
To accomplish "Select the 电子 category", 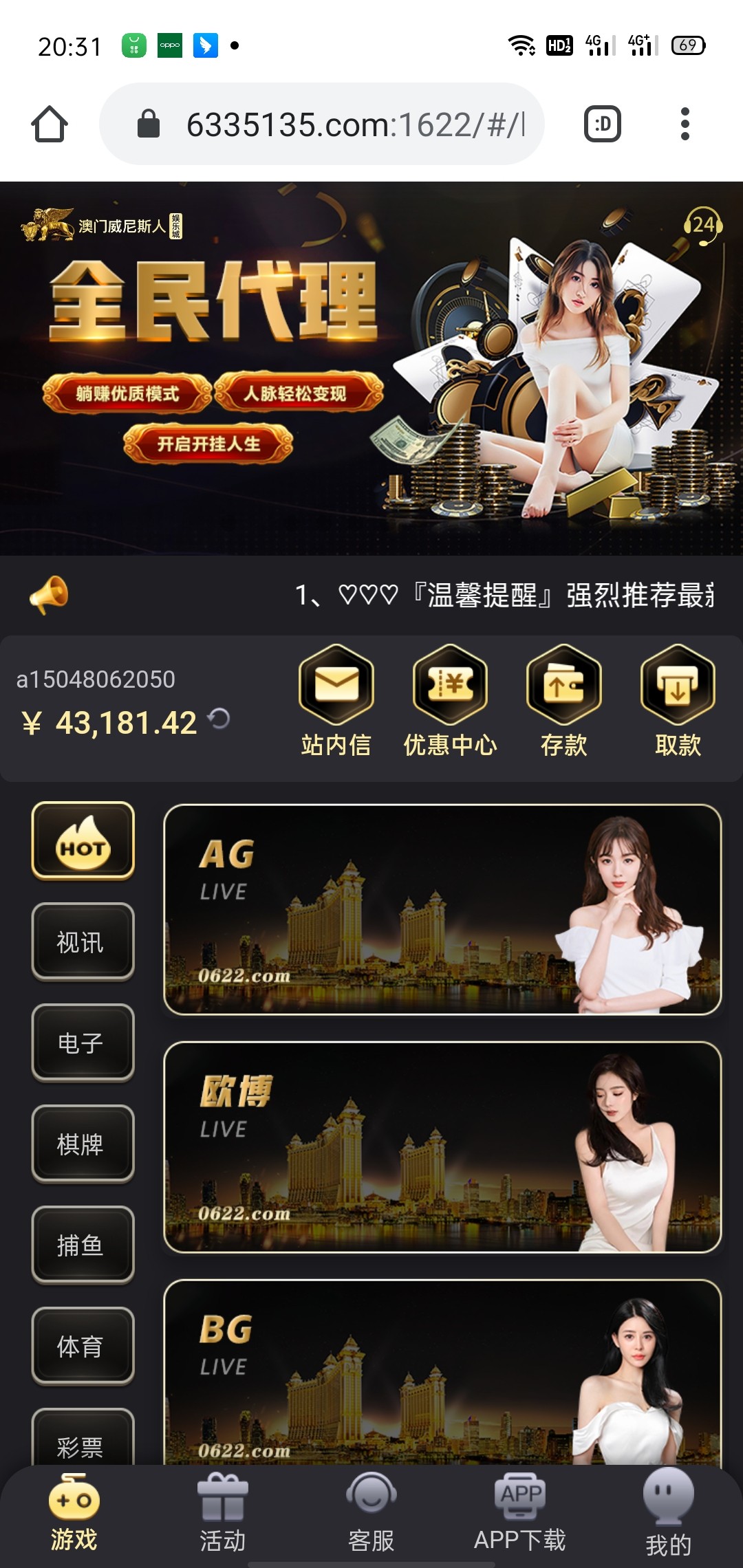I will pos(83,1043).
